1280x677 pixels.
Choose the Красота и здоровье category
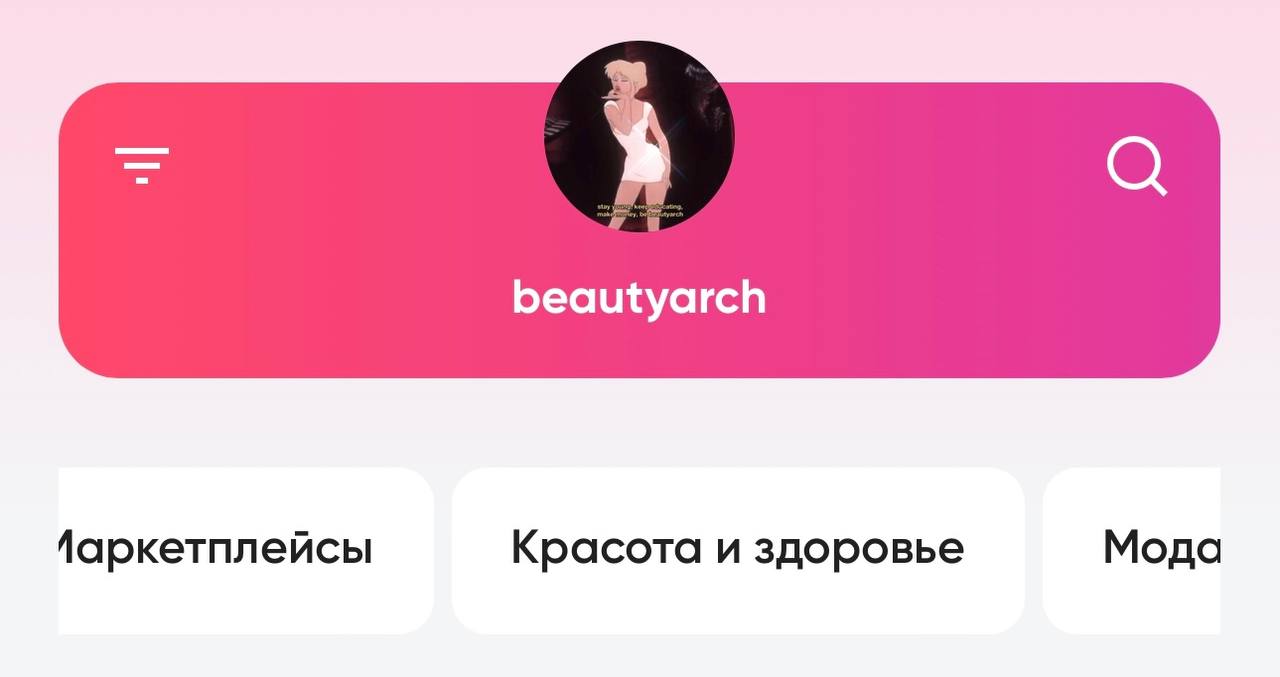click(737, 549)
